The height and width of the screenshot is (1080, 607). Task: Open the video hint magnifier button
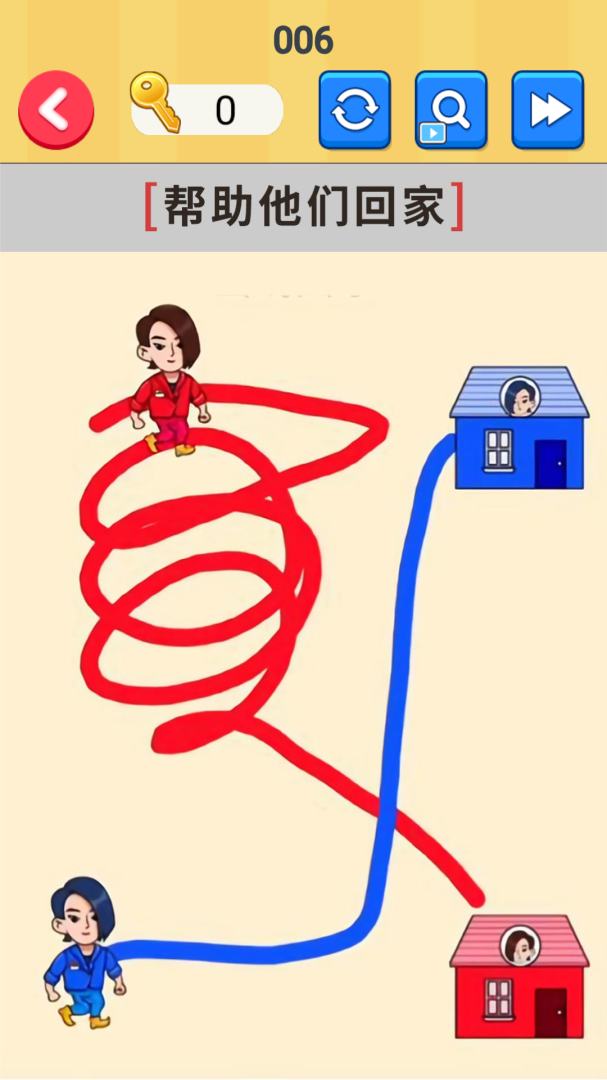451,110
